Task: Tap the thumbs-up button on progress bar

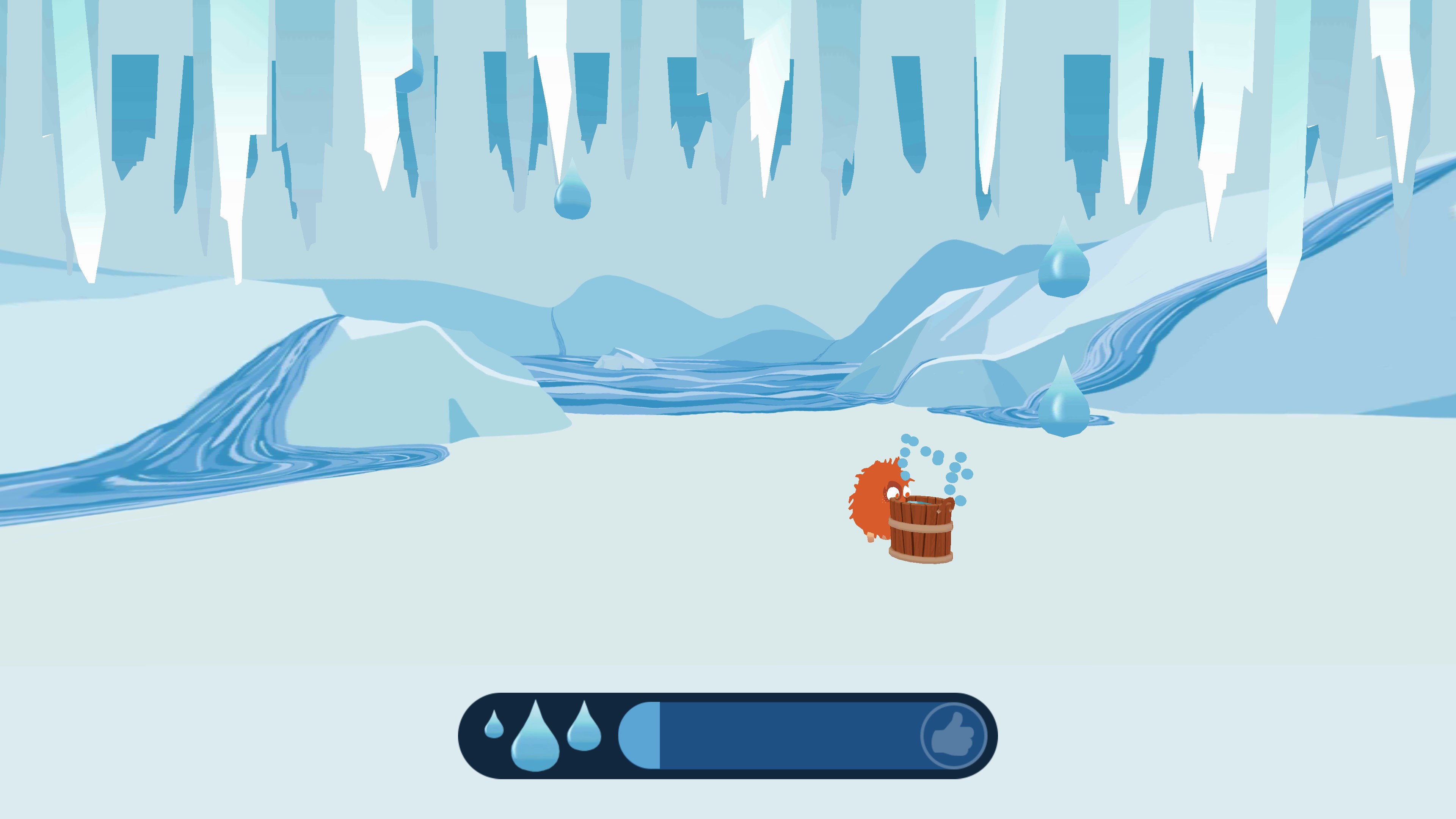Action: (953, 736)
